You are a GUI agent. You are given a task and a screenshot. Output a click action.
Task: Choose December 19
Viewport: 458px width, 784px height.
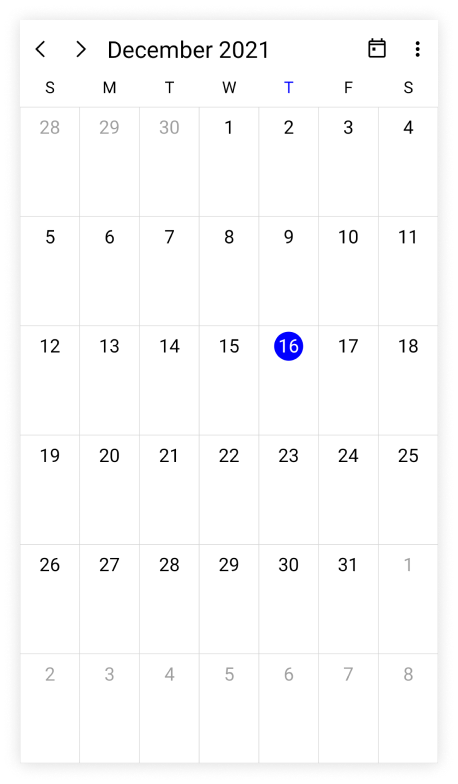coord(50,456)
